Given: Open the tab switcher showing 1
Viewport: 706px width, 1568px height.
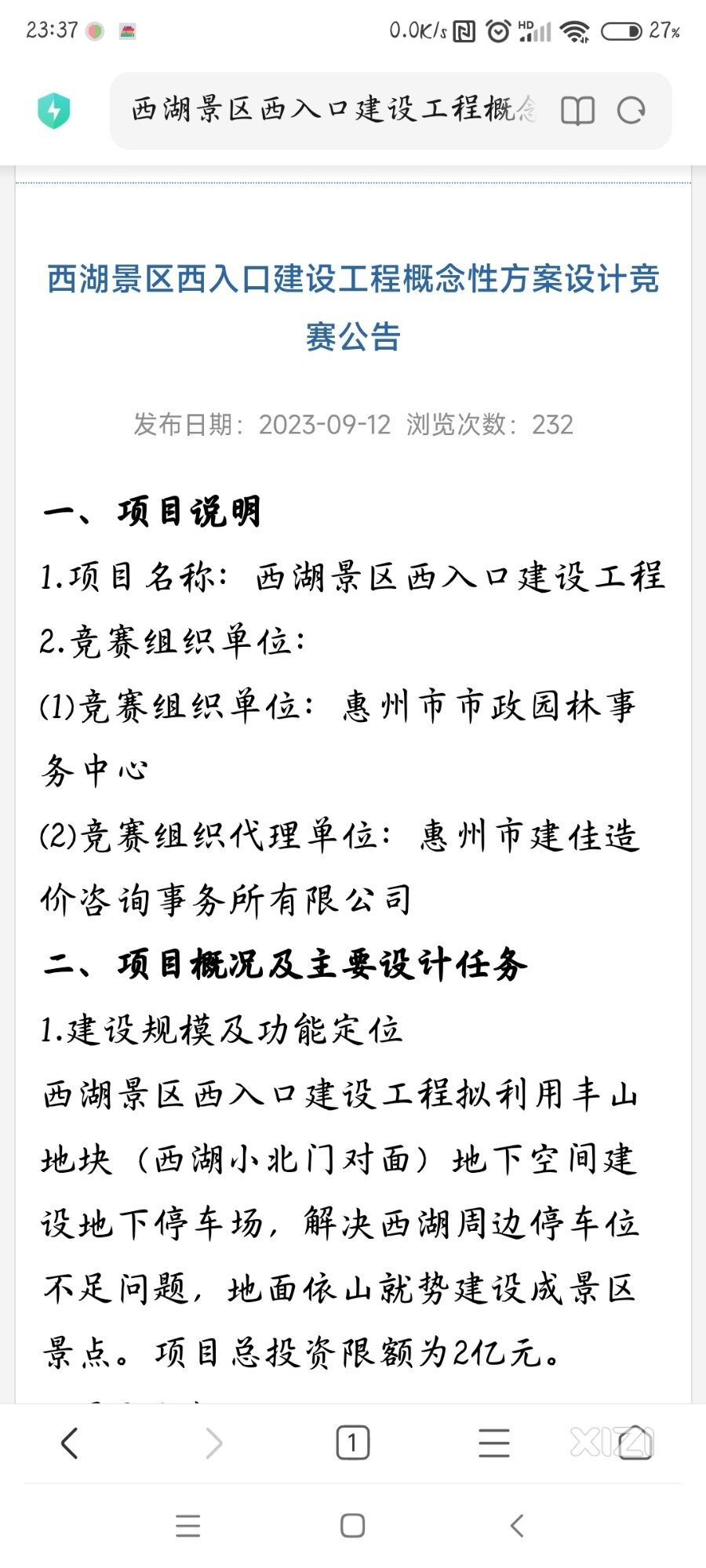Looking at the screenshot, I should coord(353,1443).
